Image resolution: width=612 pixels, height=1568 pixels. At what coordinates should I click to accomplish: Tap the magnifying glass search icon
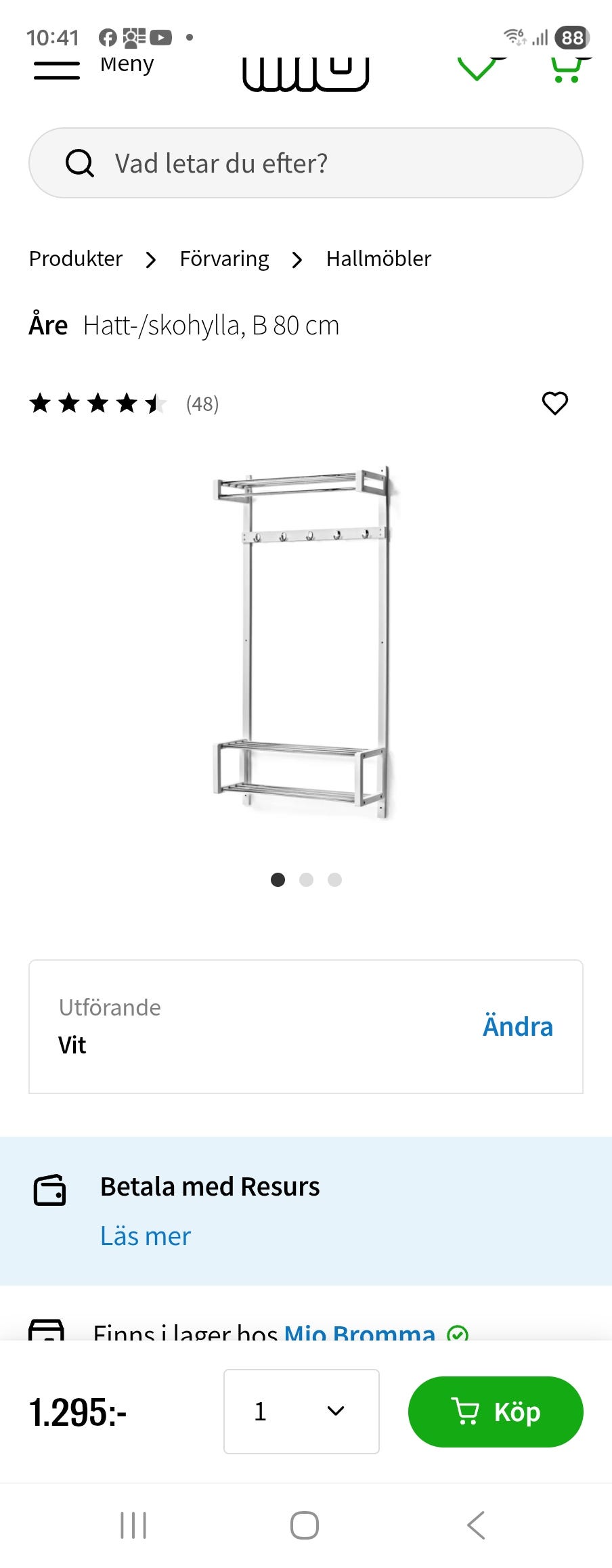(x=79, y=162)
